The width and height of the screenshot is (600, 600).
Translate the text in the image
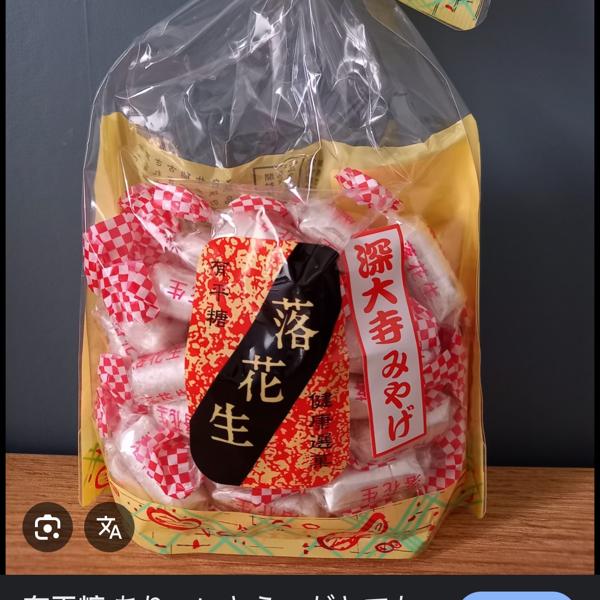click(x=109, y=527)
